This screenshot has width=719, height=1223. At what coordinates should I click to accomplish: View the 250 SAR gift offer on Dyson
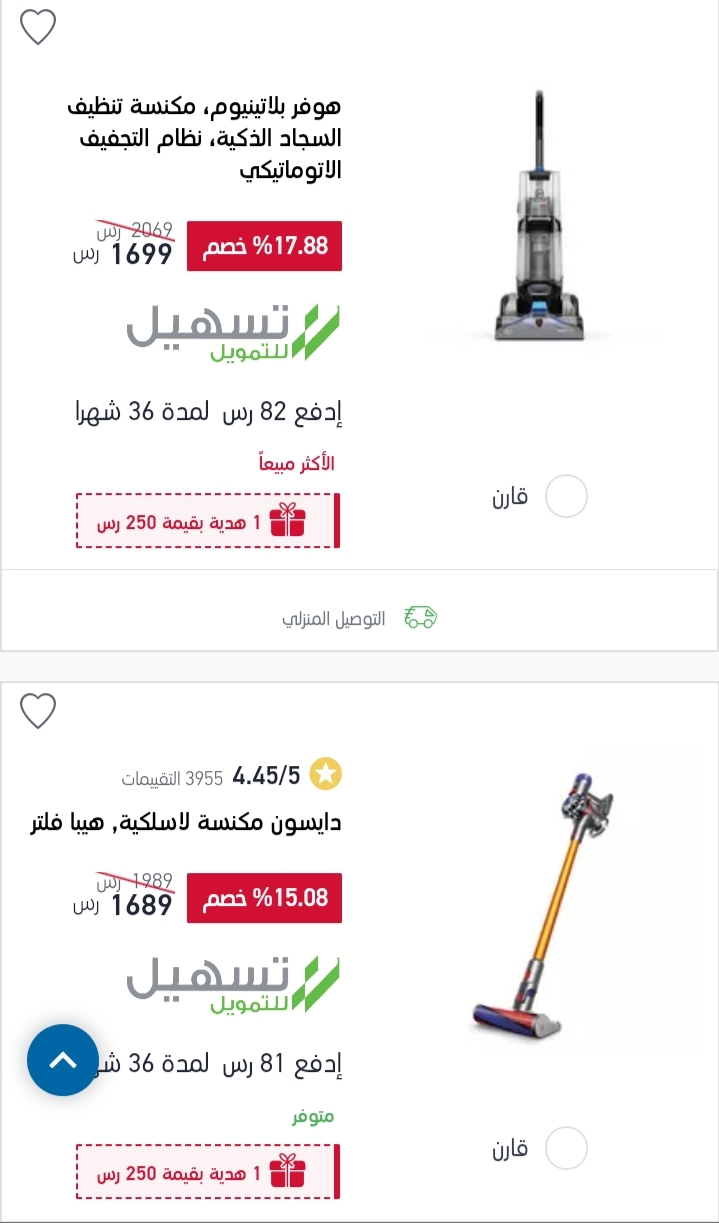208,1172
